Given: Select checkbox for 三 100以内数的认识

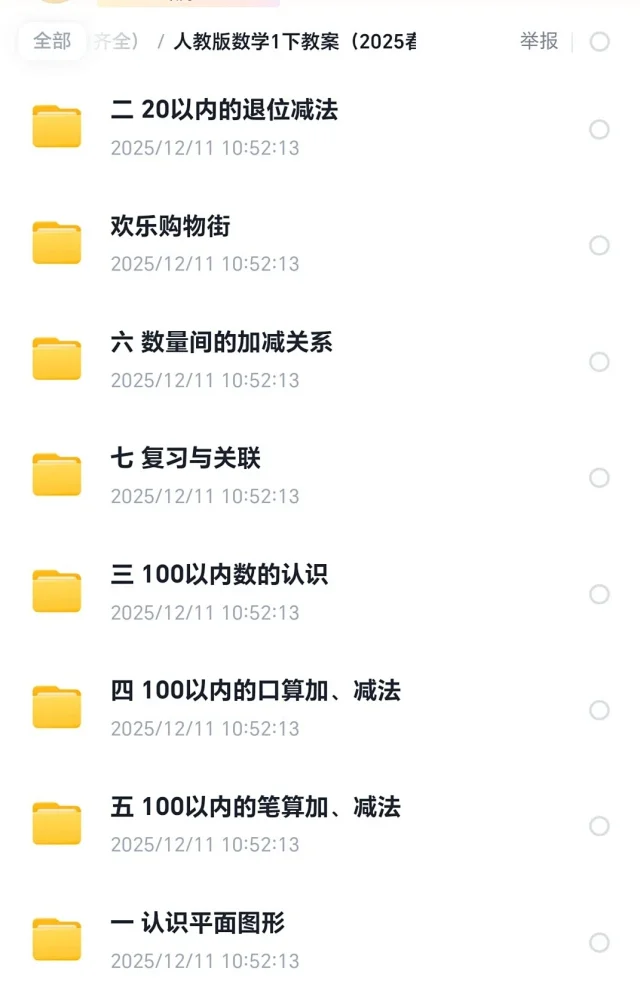Looking at the screenshot, I should [x=599, y=594].
